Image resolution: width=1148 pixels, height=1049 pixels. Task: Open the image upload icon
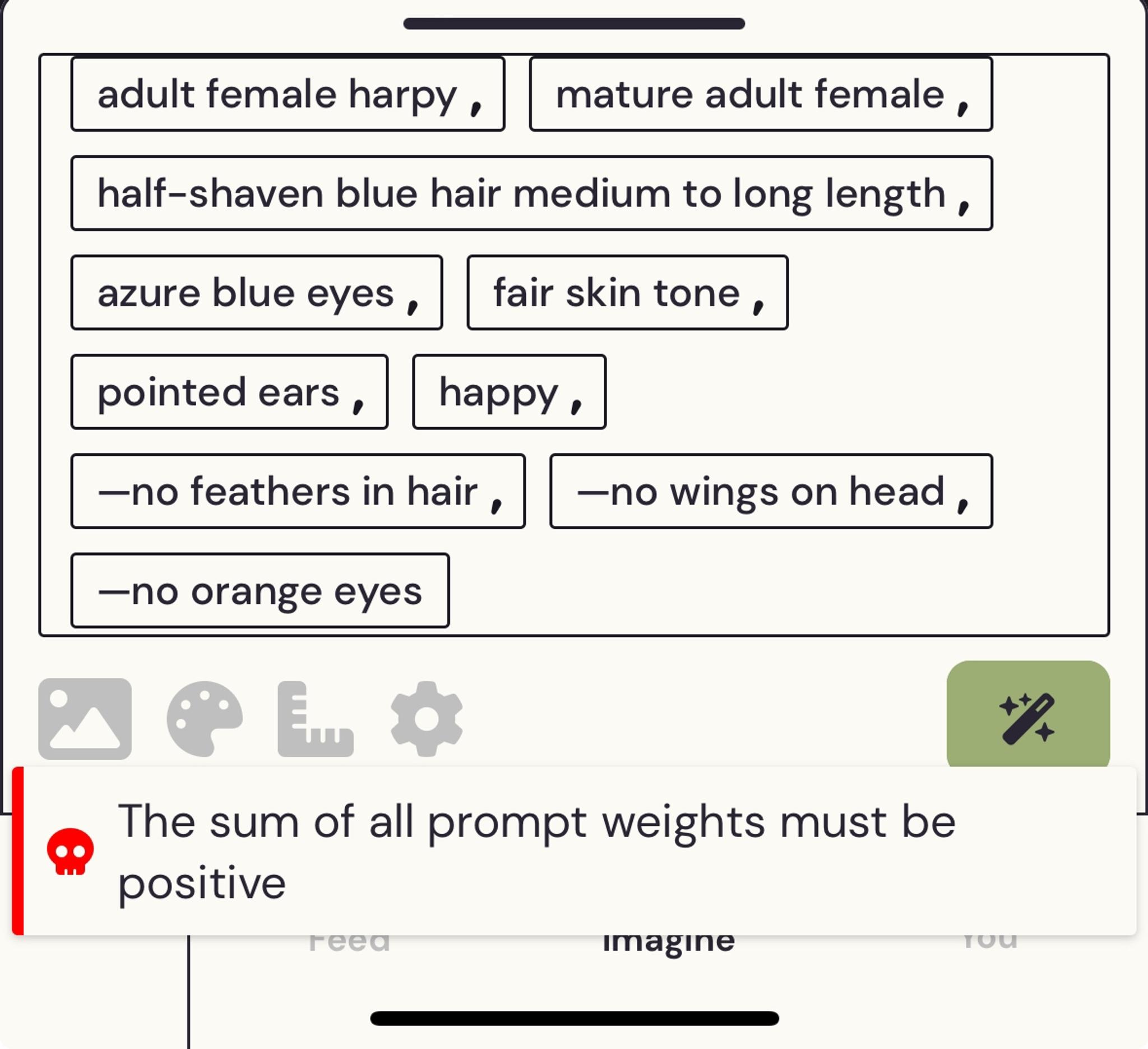click(85, 719)
